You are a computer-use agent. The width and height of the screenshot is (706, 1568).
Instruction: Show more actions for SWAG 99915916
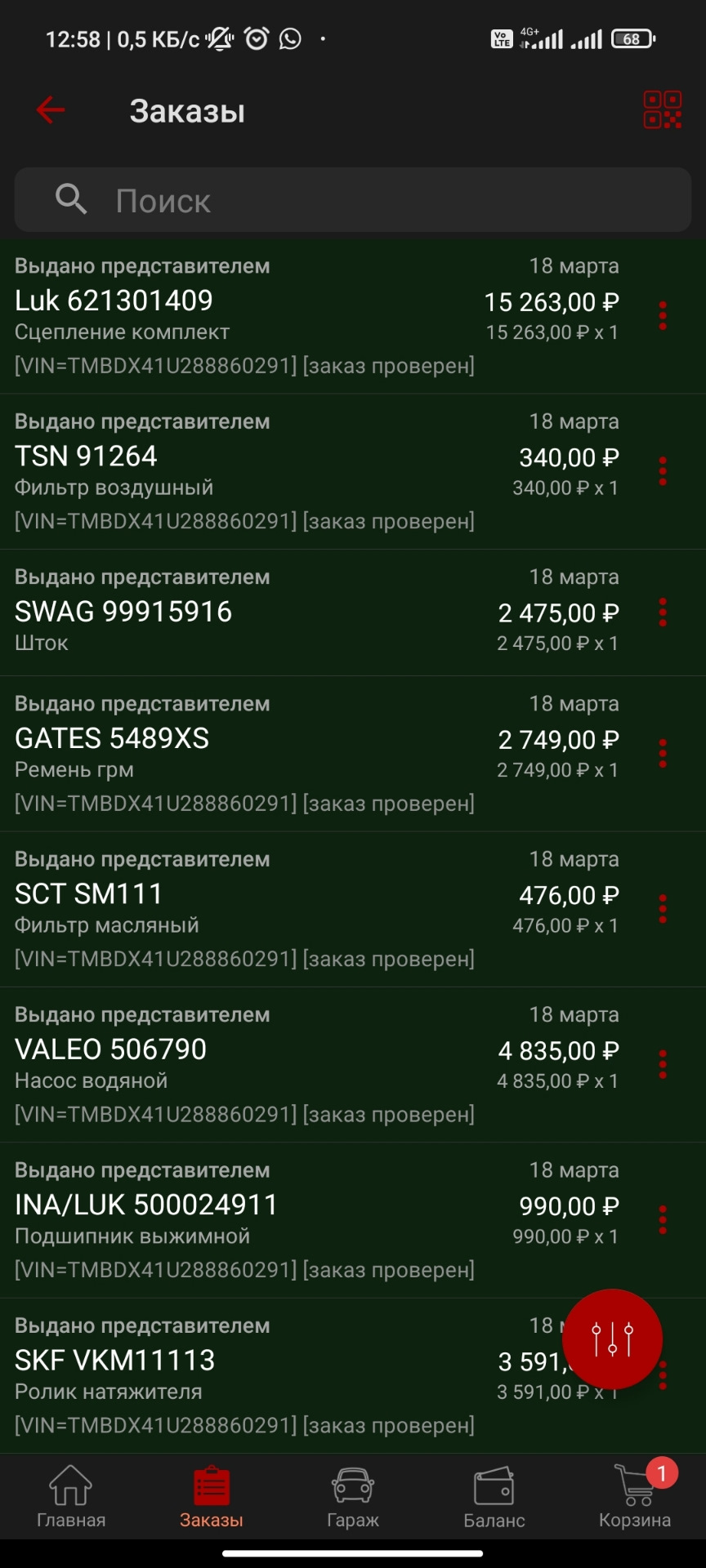(663, 612)
